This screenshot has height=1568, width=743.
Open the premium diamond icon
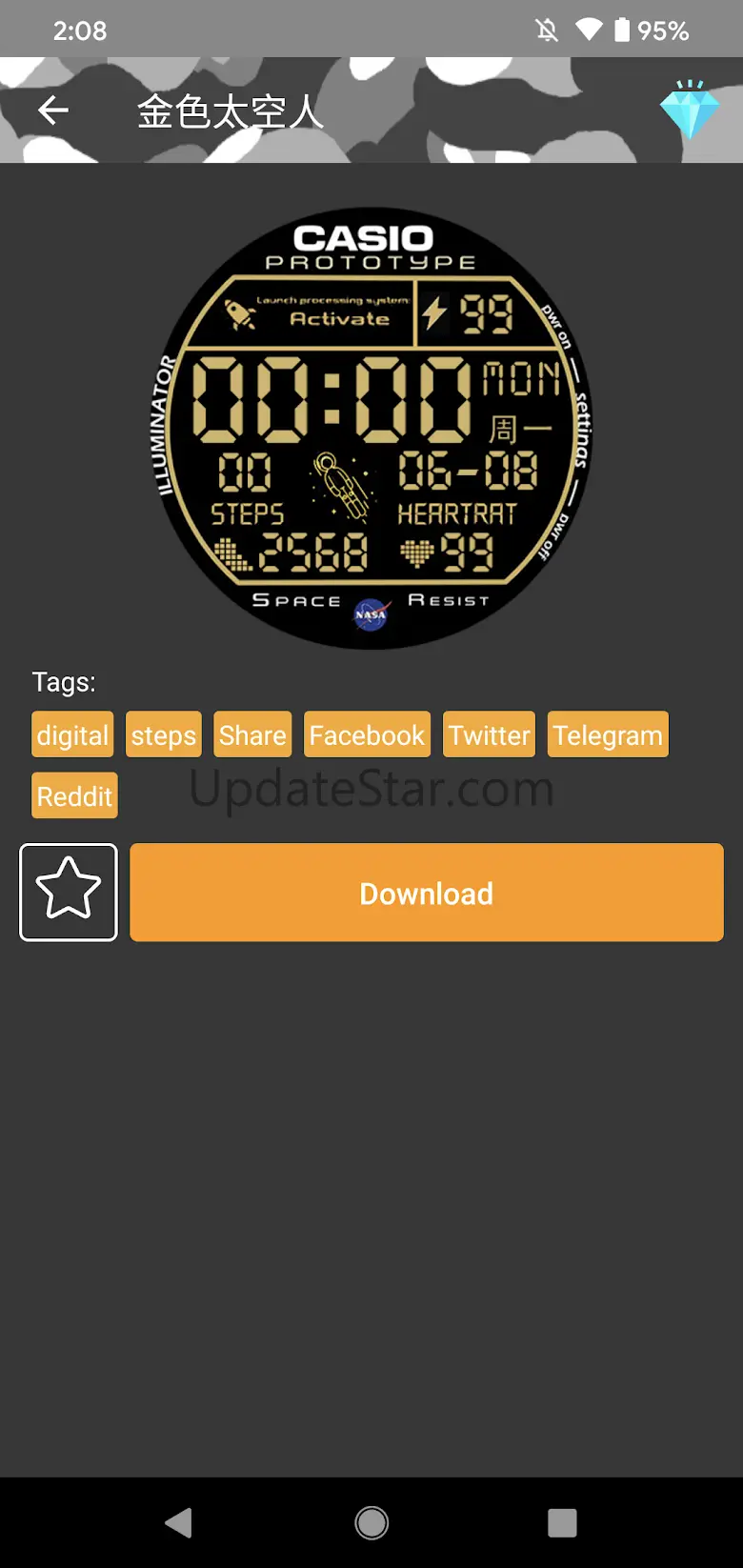pyautogui.click(x=690, y=110)
